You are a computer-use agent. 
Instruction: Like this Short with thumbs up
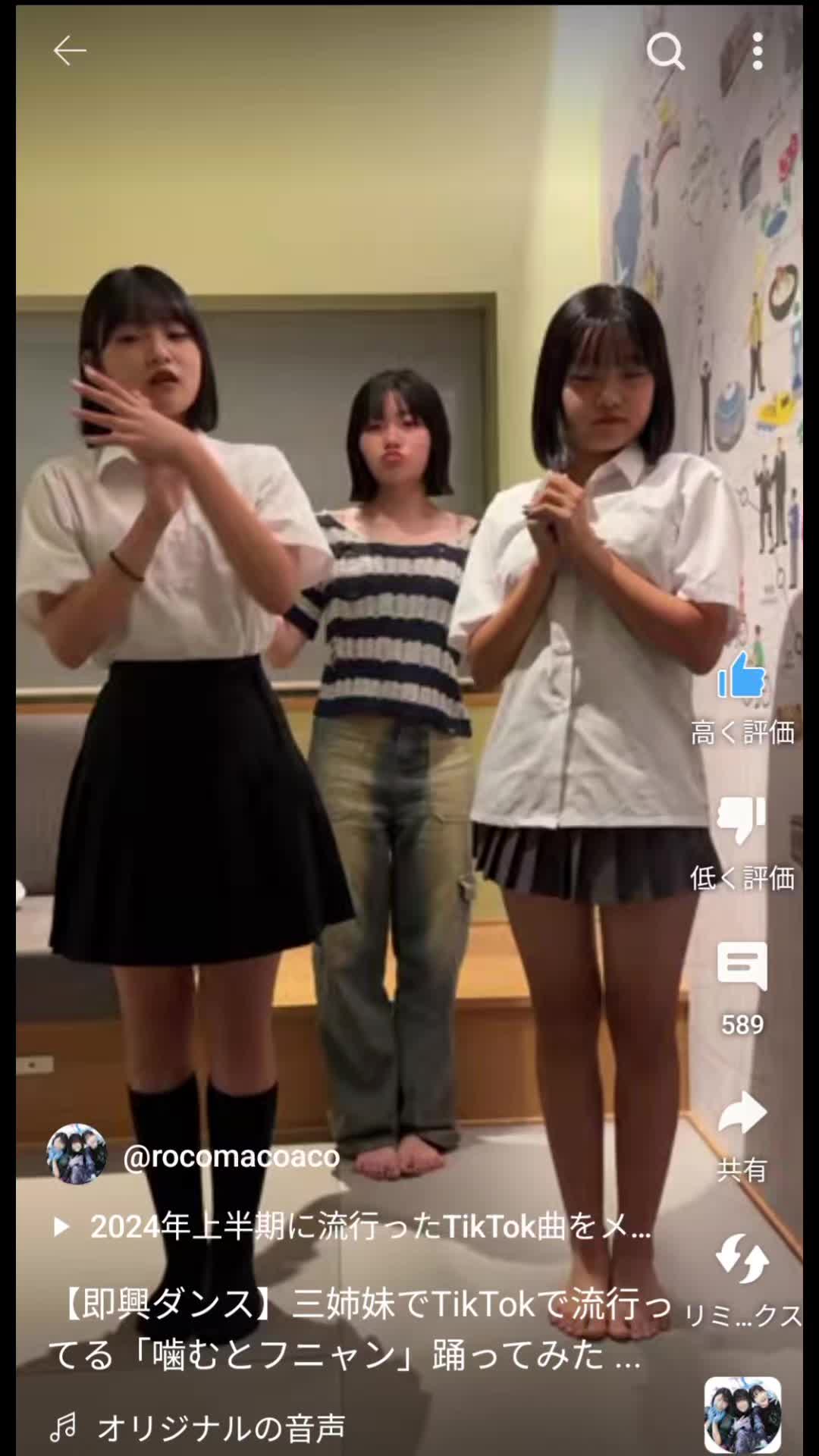point(741,677)
